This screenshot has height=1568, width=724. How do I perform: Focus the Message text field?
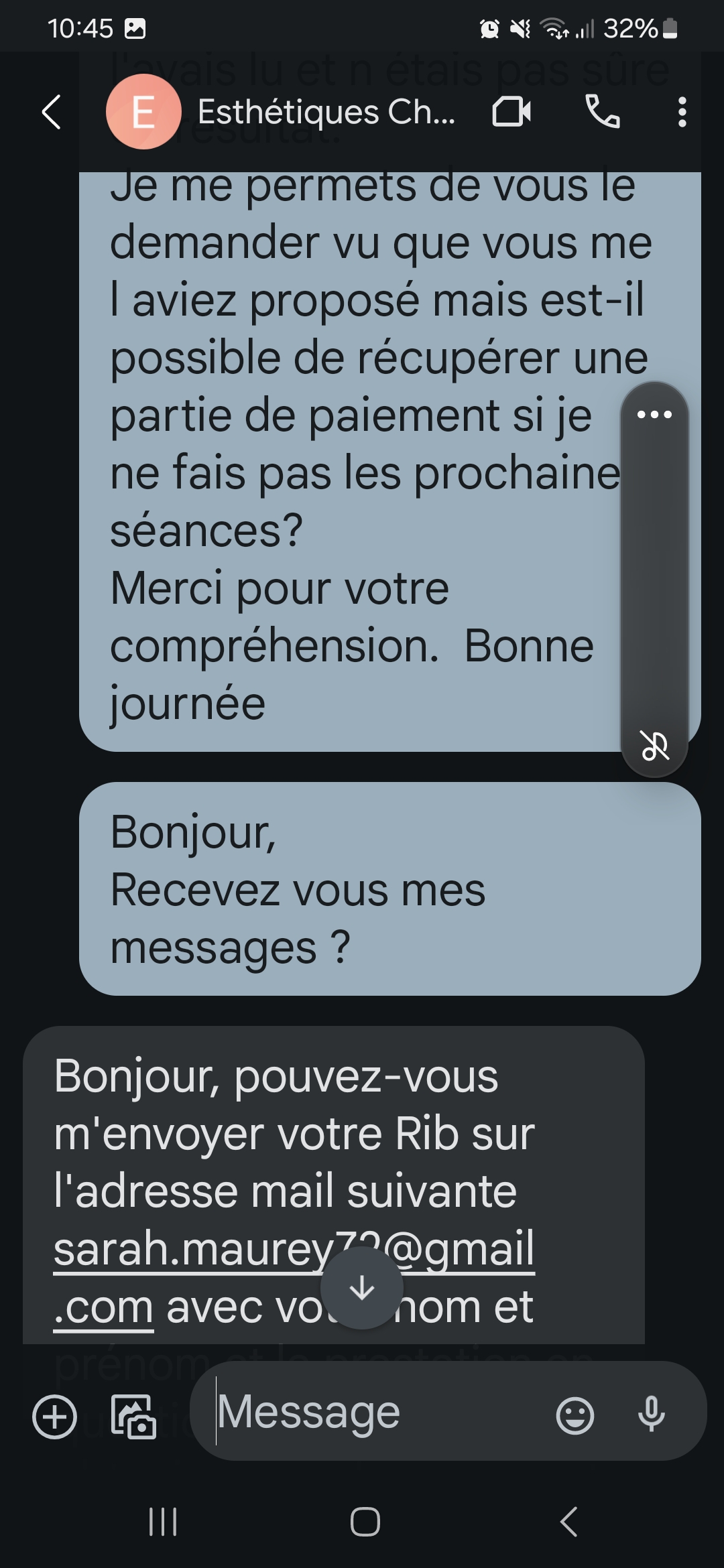(x=375, y=1413)
